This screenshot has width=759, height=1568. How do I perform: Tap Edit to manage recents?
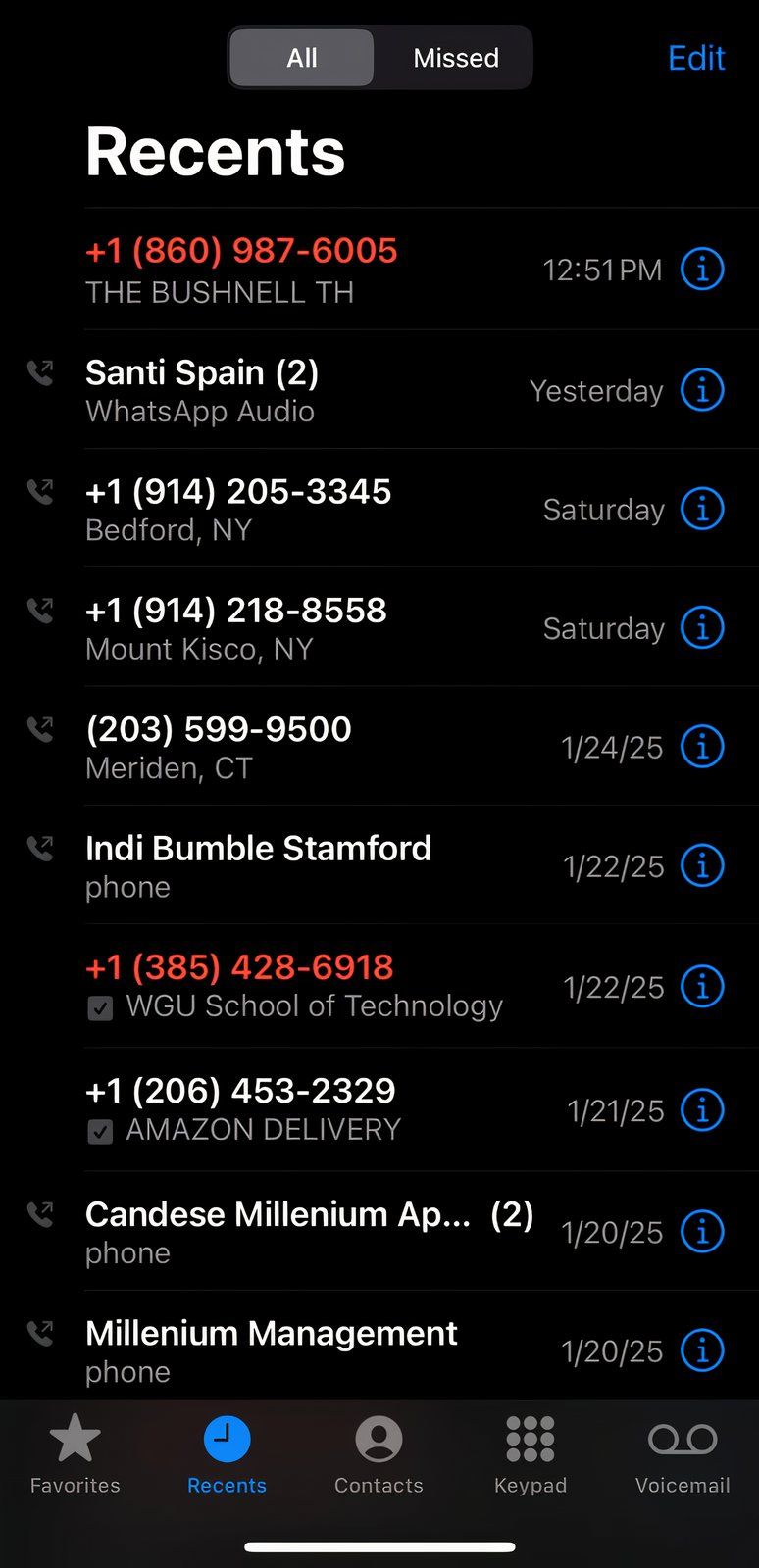click(695, 58)
